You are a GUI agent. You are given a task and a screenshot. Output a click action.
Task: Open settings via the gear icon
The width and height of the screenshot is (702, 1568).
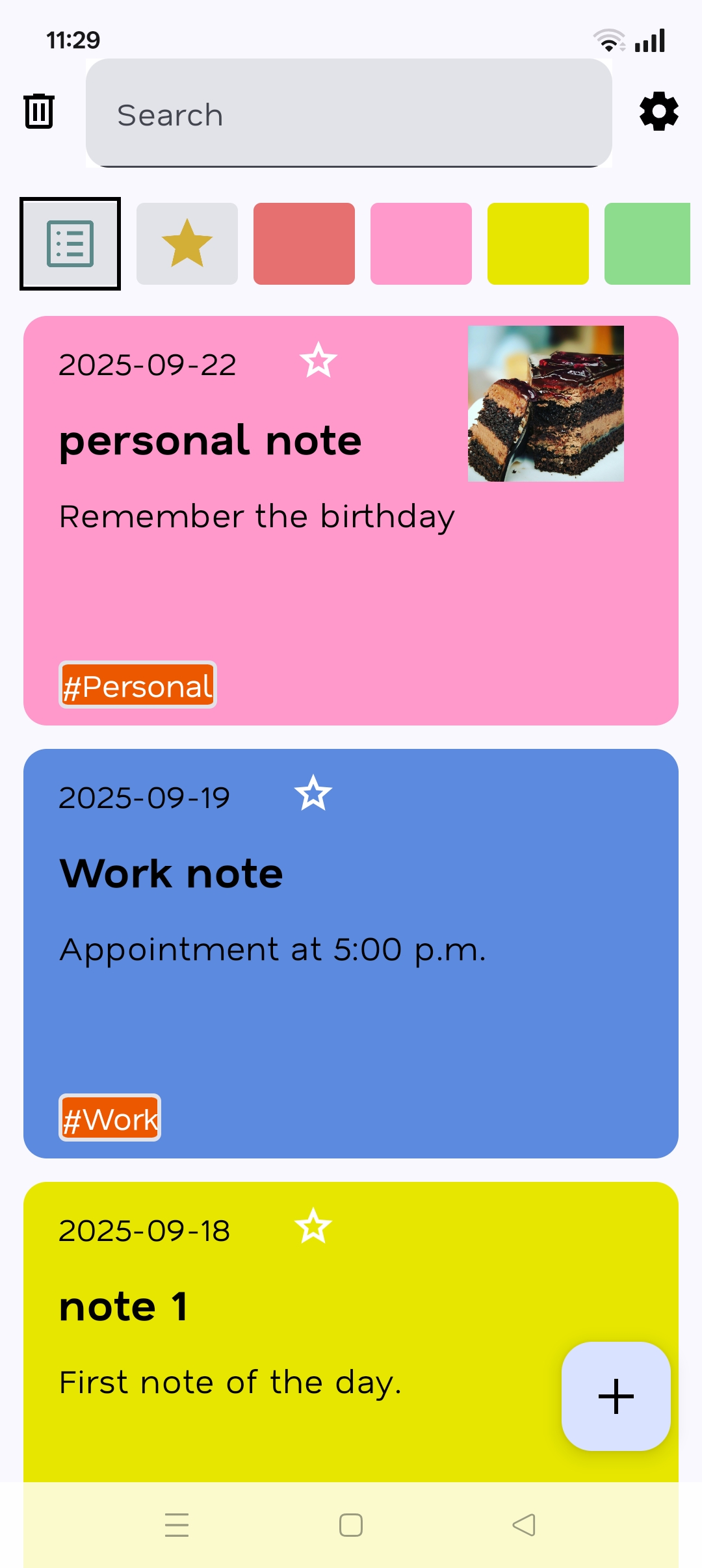(658, 112)
